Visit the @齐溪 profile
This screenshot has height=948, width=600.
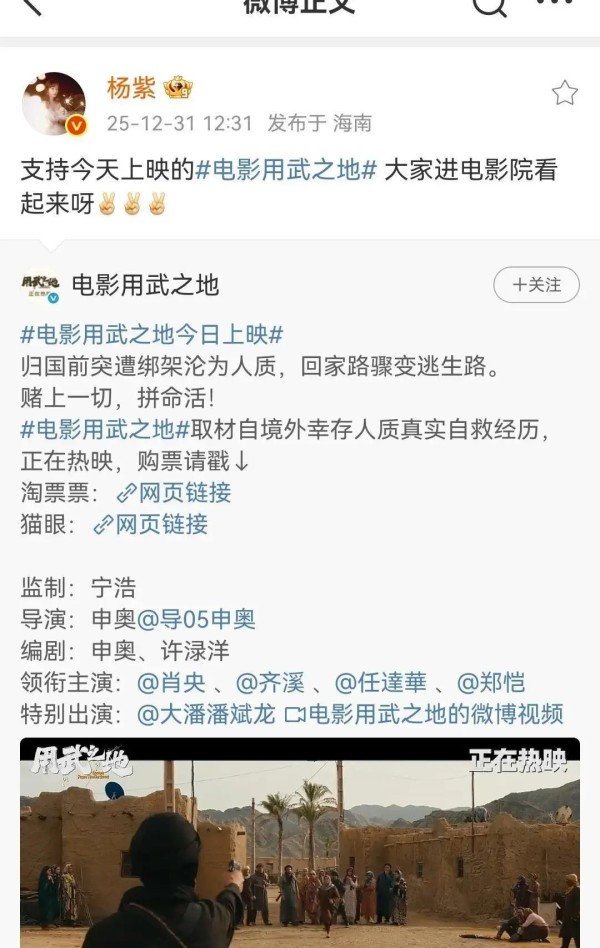(x=270, y=683)
